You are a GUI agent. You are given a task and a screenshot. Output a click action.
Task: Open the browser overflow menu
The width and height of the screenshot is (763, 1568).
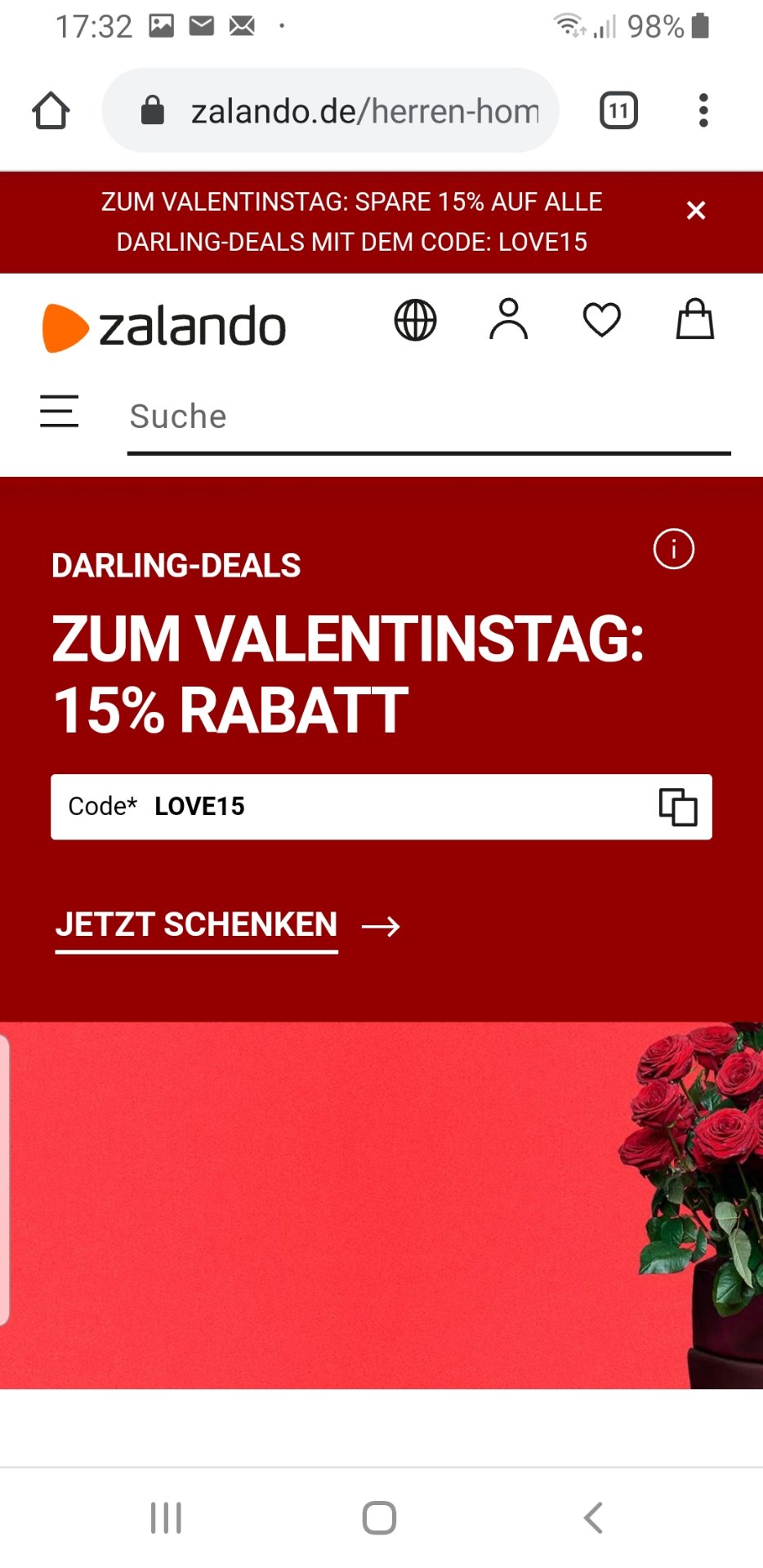pos(703,111)
